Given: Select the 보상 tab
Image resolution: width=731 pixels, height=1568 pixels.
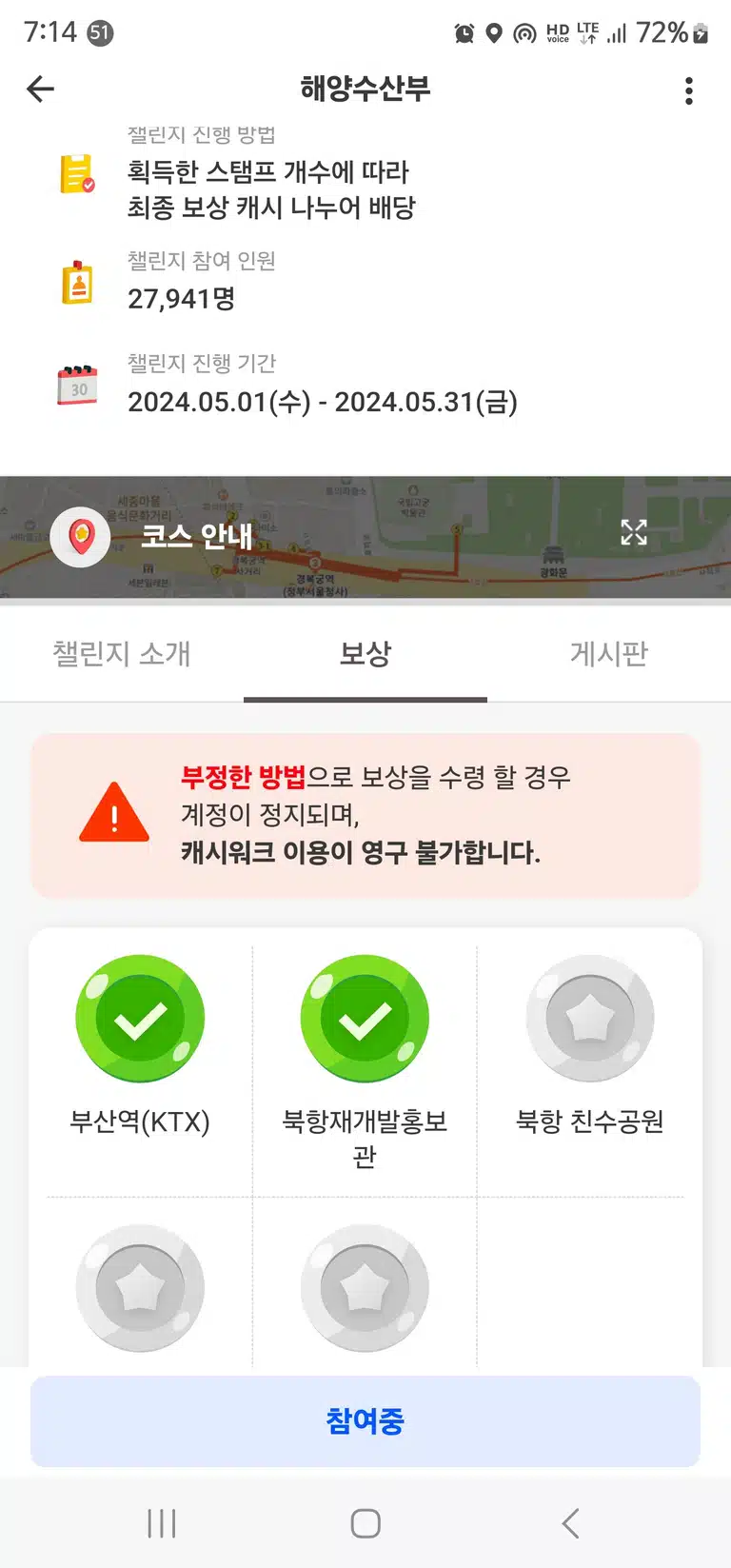Looking at the screenshot, I should 365,654.
